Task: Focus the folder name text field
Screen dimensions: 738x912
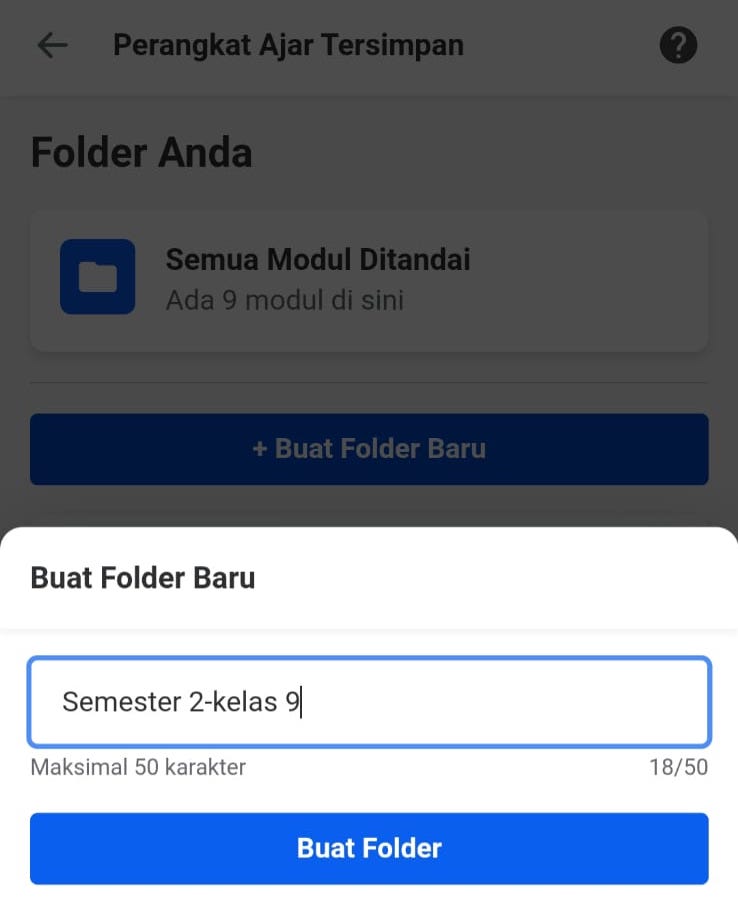Action: point(369,702)
